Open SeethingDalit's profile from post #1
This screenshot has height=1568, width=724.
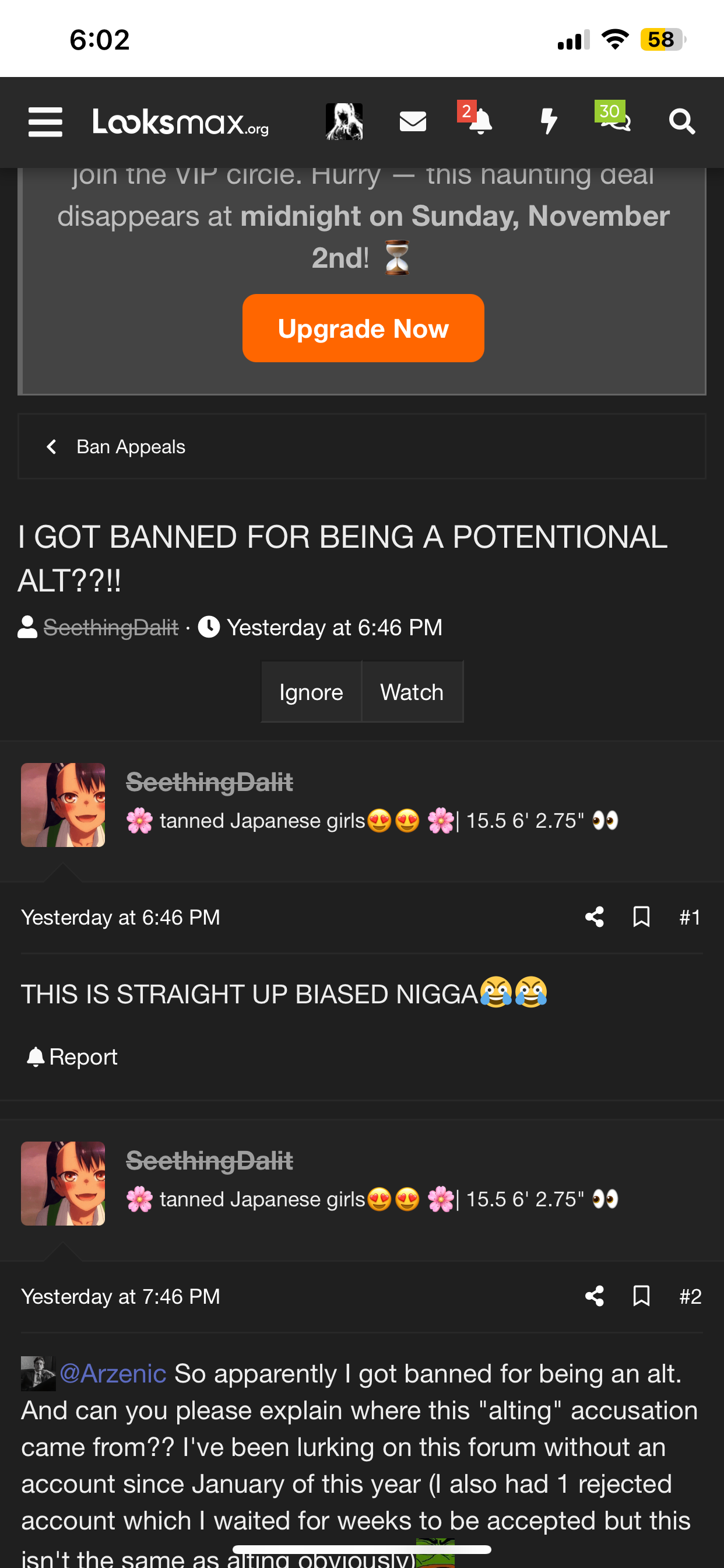[x=209, y=782]
